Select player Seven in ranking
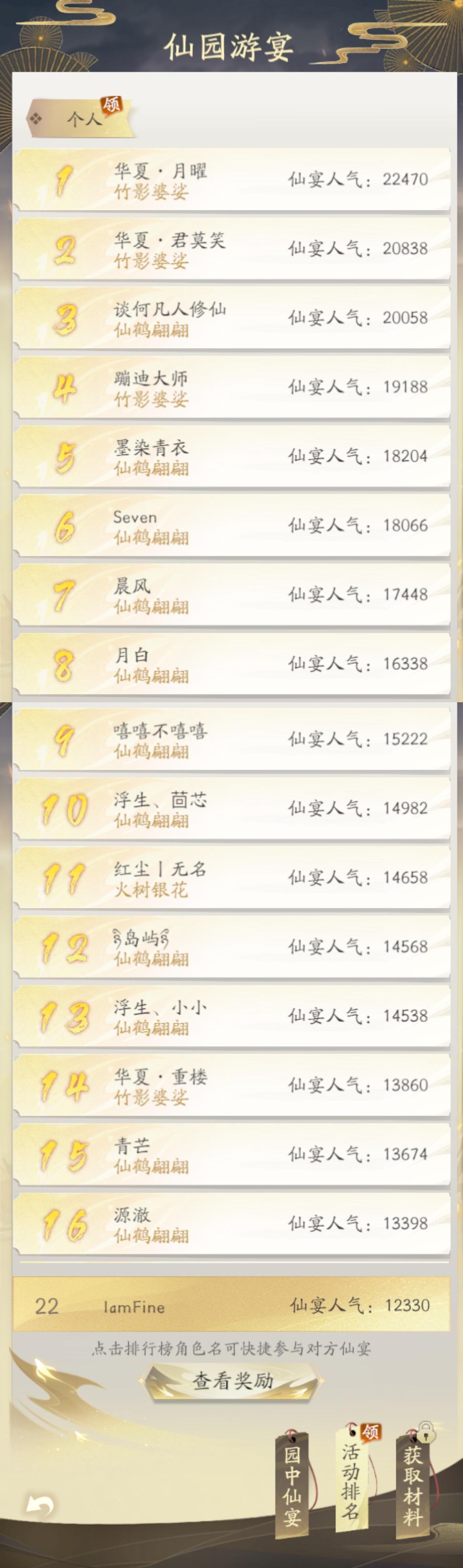Image resolution: width=463 pixels, height=1568 pixels. pos(231,526)
